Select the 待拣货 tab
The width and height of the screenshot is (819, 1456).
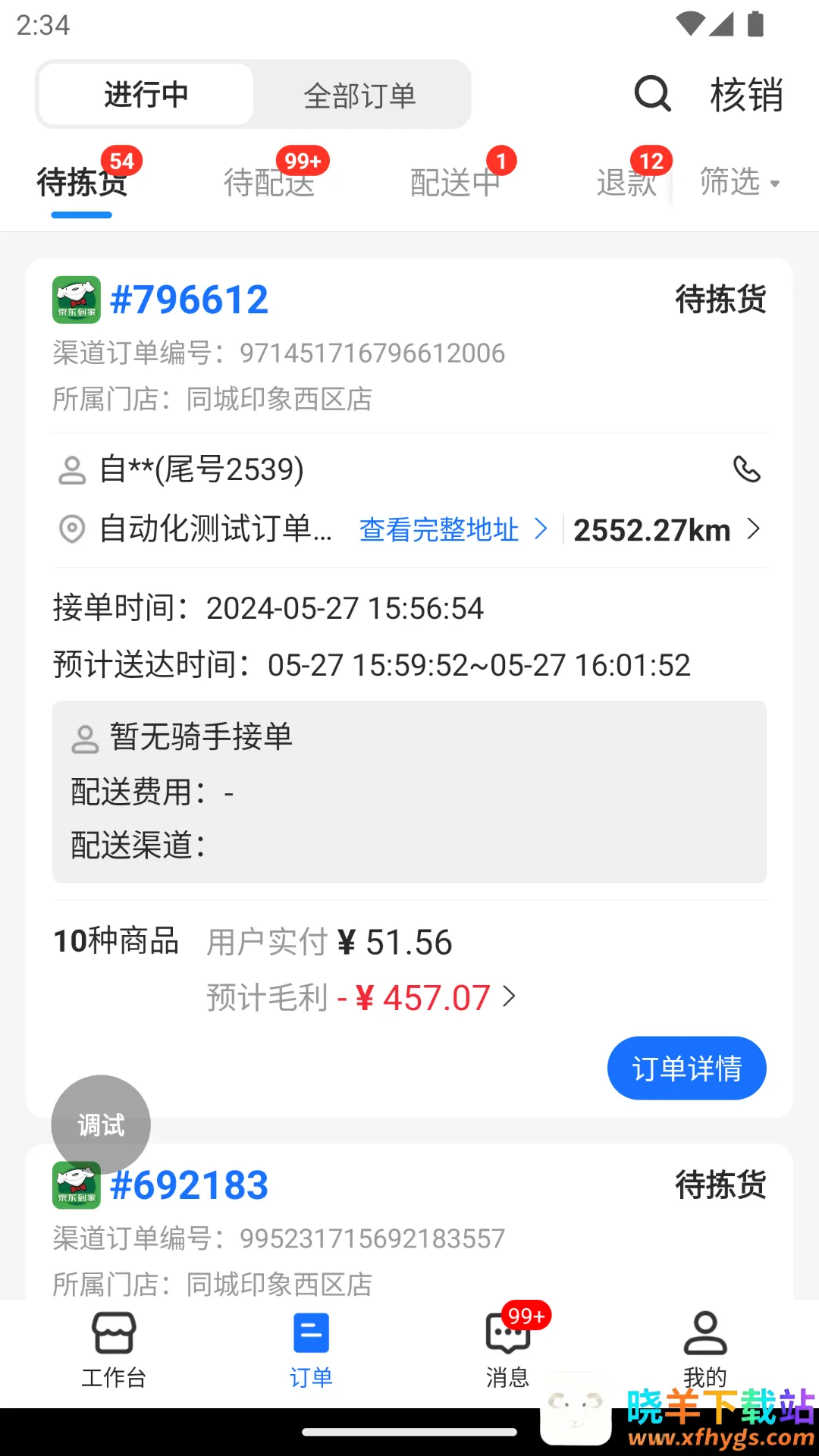tap(82, 182)
